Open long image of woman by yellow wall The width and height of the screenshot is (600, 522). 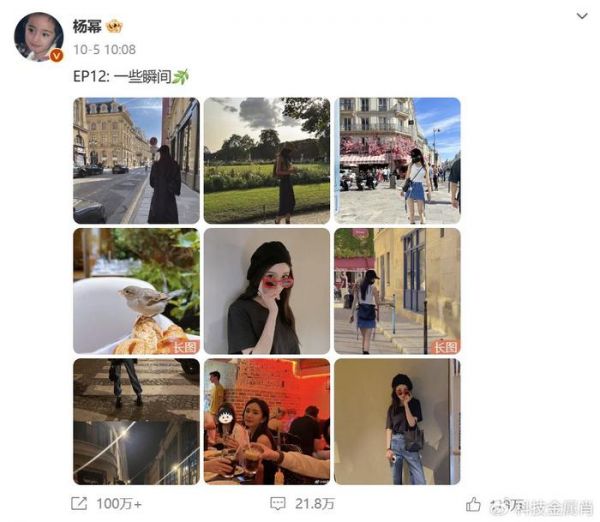coord(397,291)
